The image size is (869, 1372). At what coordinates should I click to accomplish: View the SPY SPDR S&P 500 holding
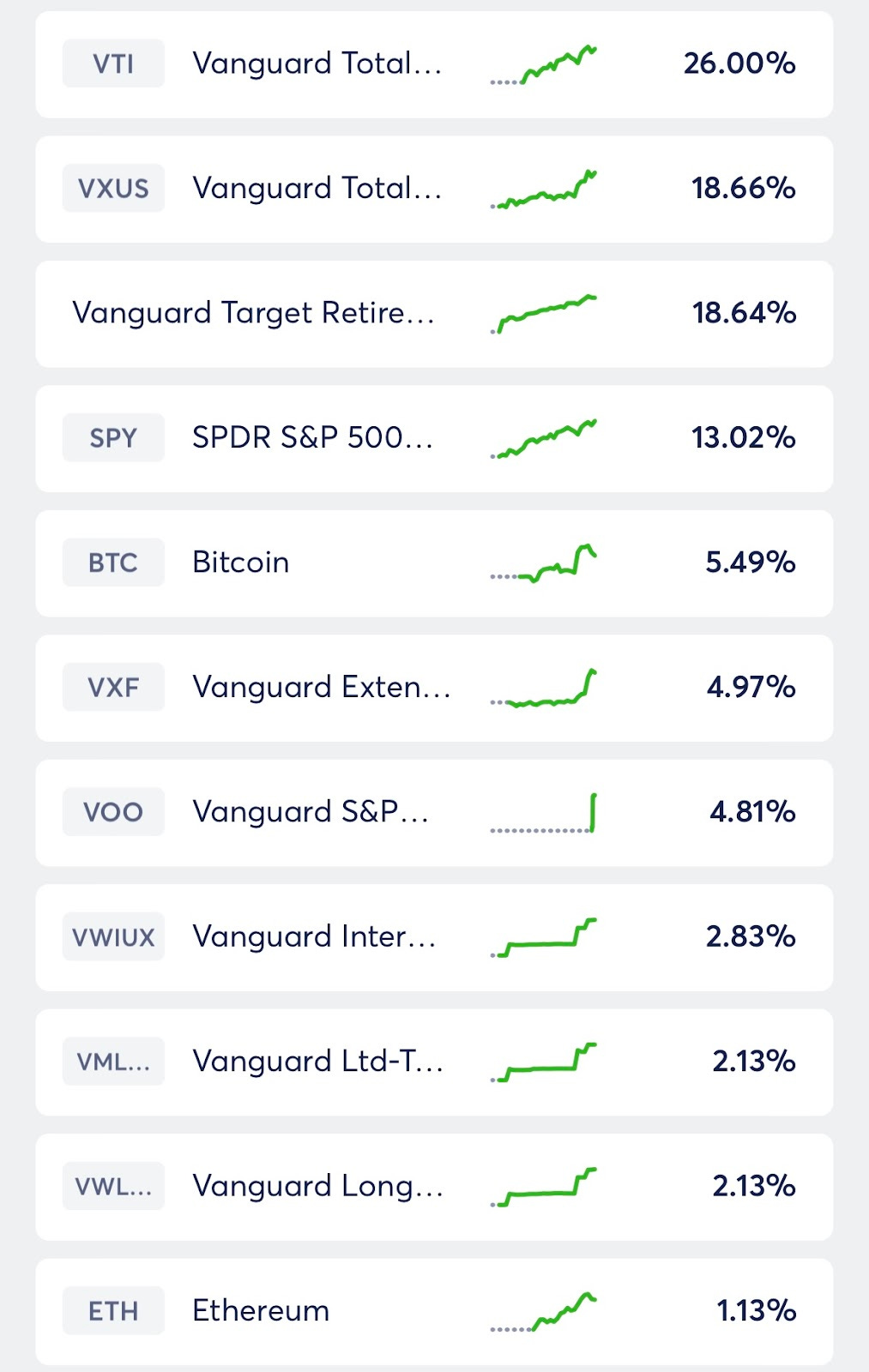[312, 438]
